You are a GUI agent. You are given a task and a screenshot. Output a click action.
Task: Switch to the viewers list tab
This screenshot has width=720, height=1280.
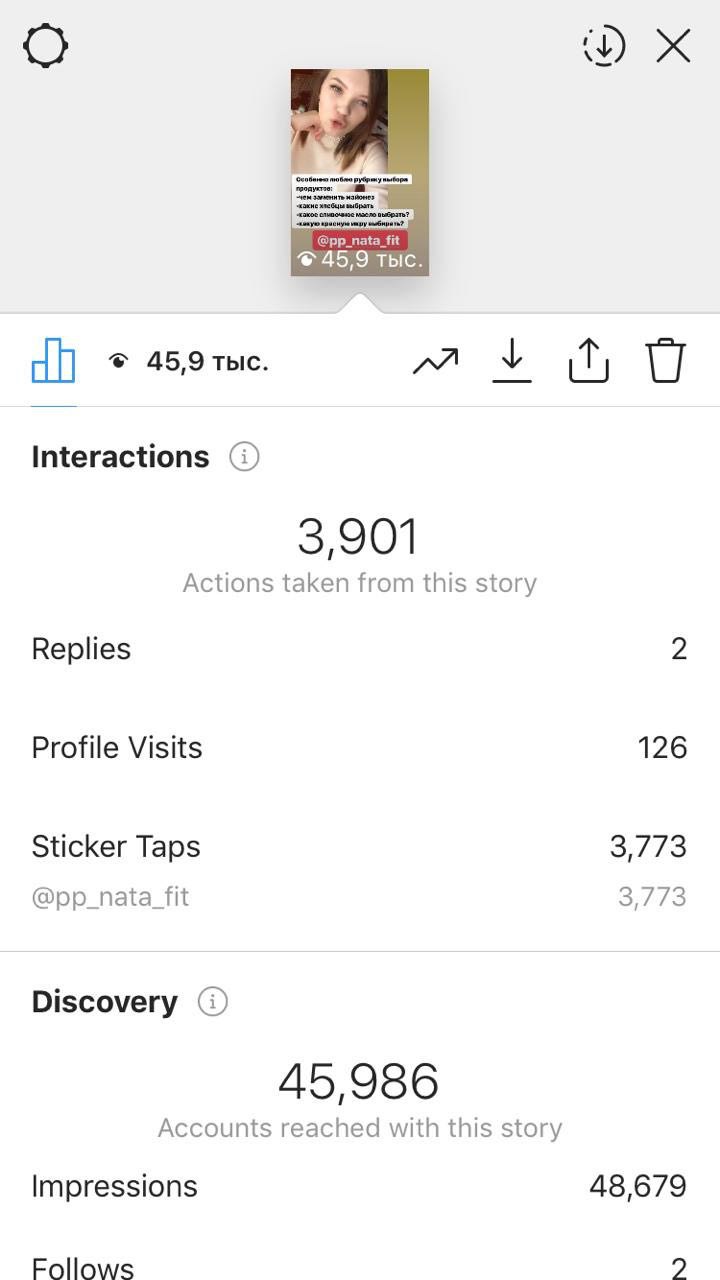189,361
